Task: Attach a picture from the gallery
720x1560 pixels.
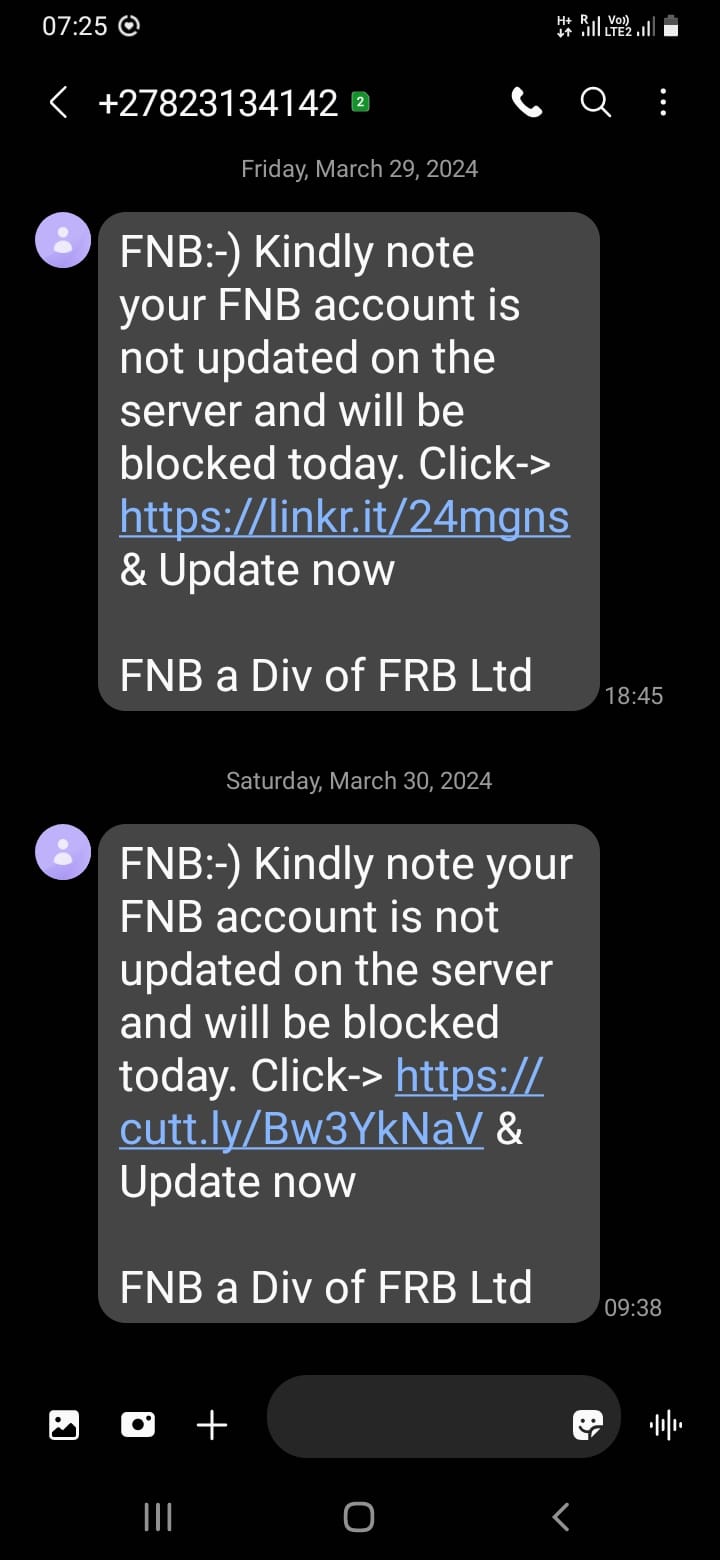Action: coord(64,1424)
